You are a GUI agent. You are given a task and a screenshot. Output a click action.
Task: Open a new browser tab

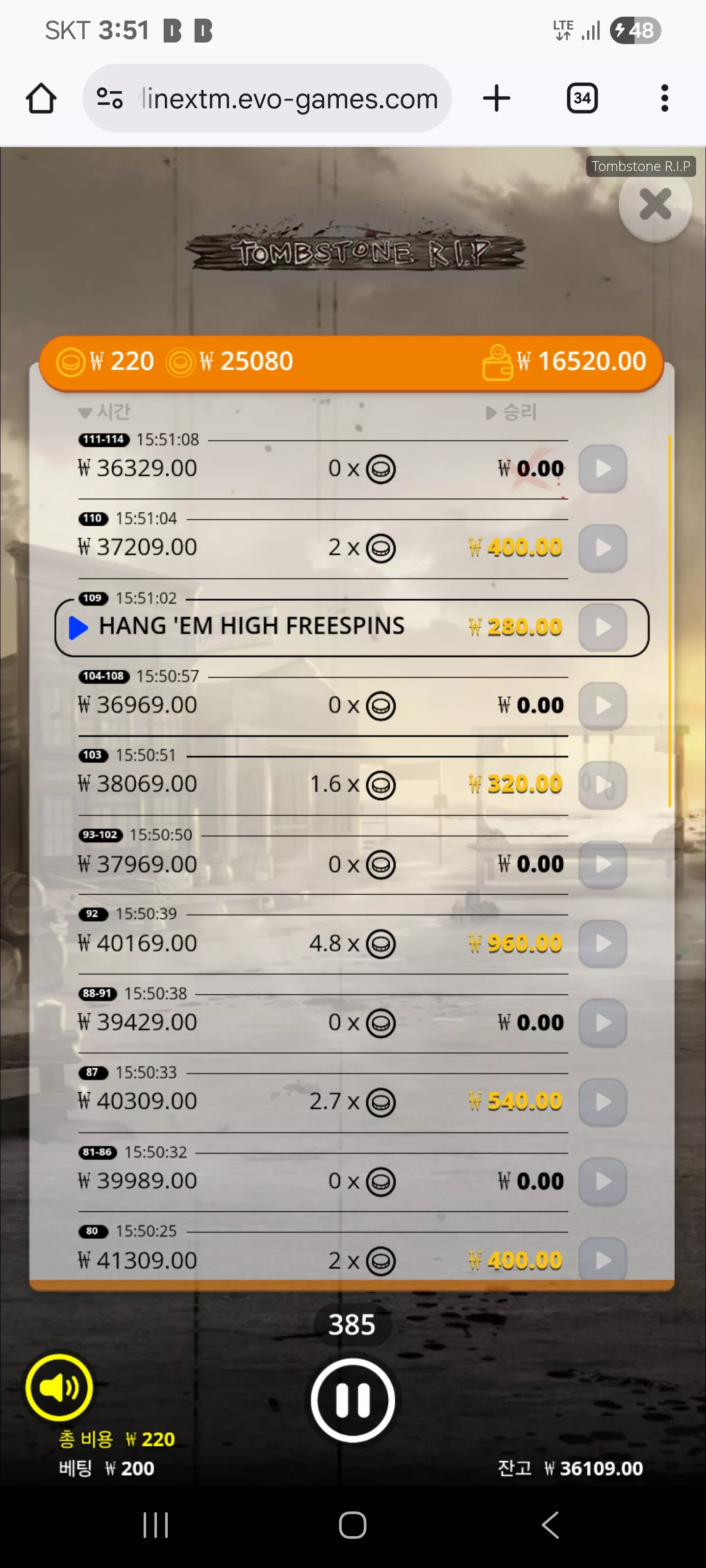pos(497,98)
